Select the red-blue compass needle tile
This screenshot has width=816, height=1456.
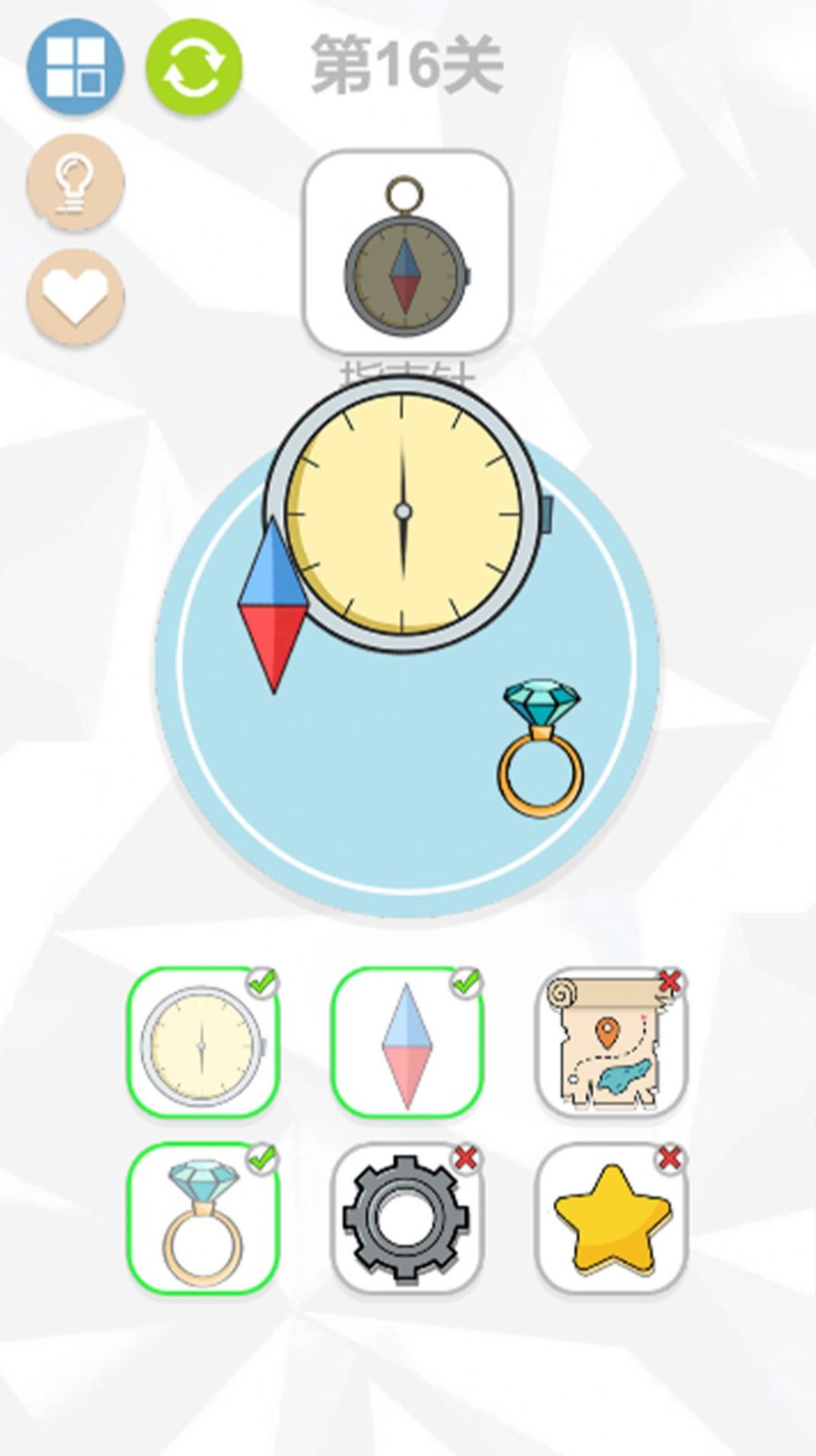coord(407,1043)
